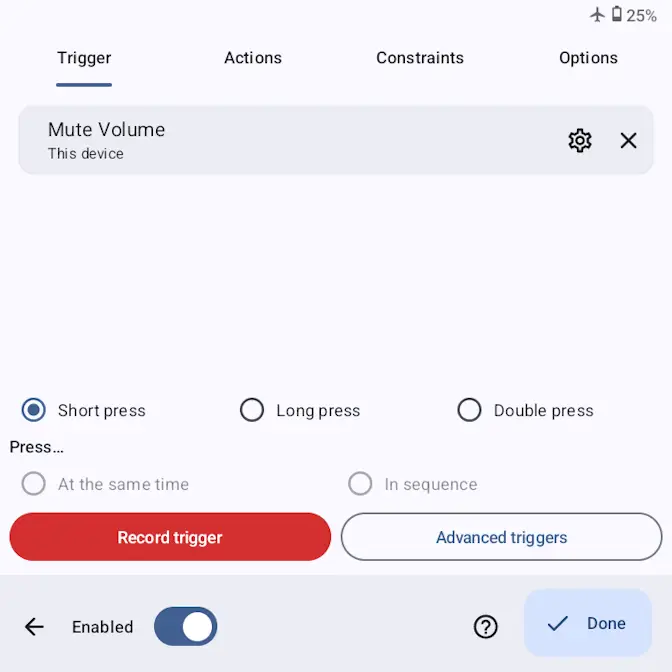Tap the Record trigger button
The width and height of the screenshot is (672, 672).
tap(170, 537)
